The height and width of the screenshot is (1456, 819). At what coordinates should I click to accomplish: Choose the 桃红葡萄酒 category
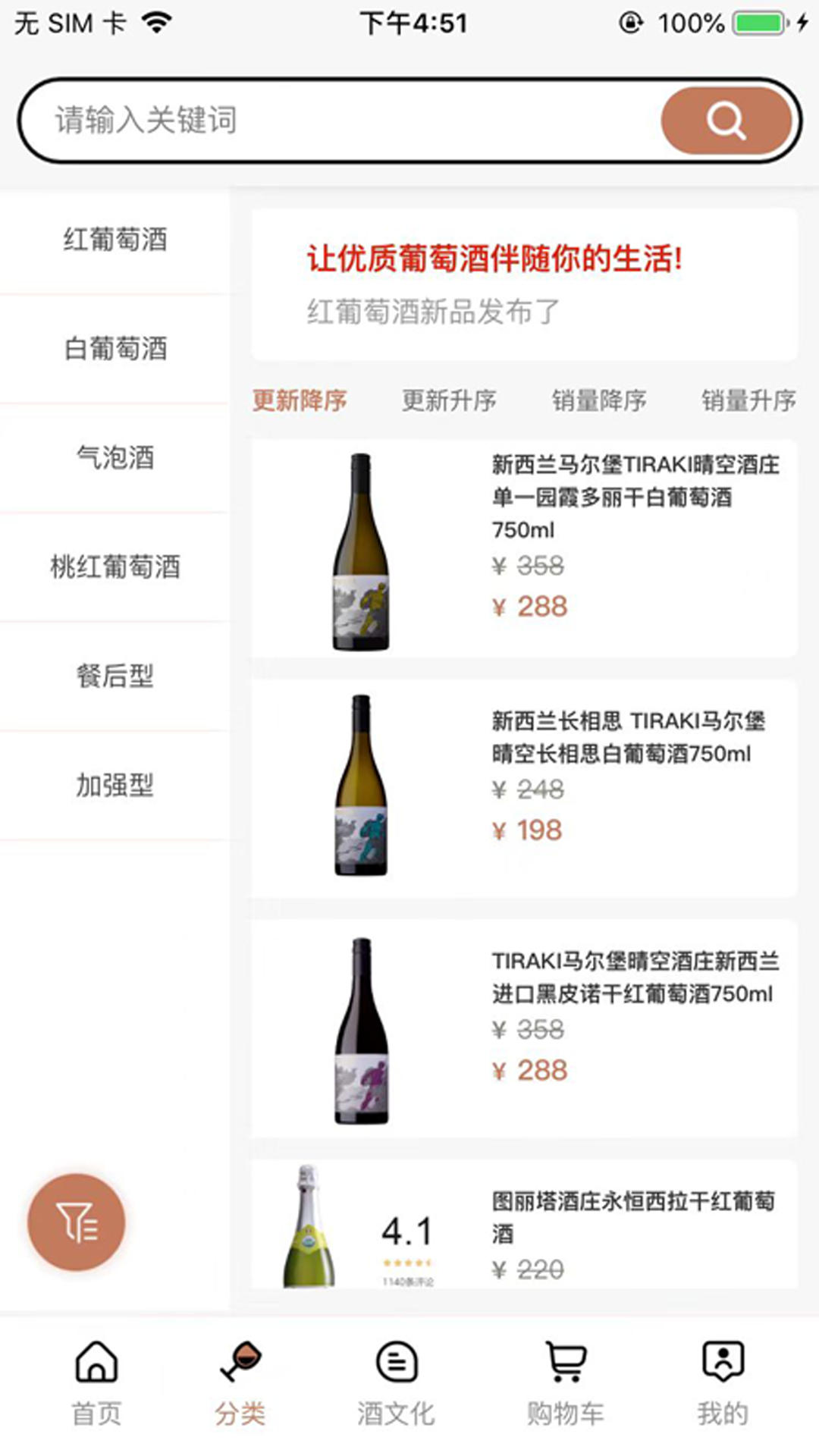click(115, 567)
